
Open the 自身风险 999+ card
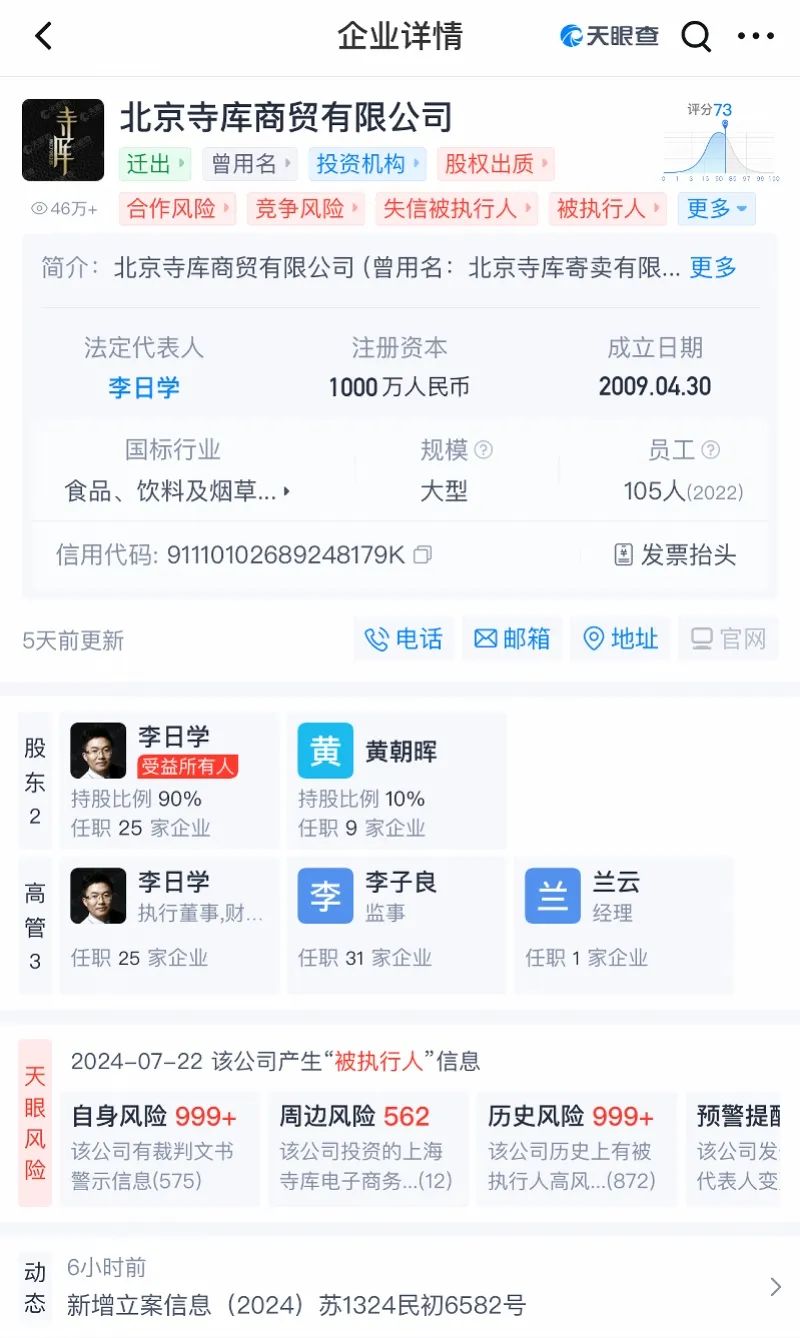160,1148
